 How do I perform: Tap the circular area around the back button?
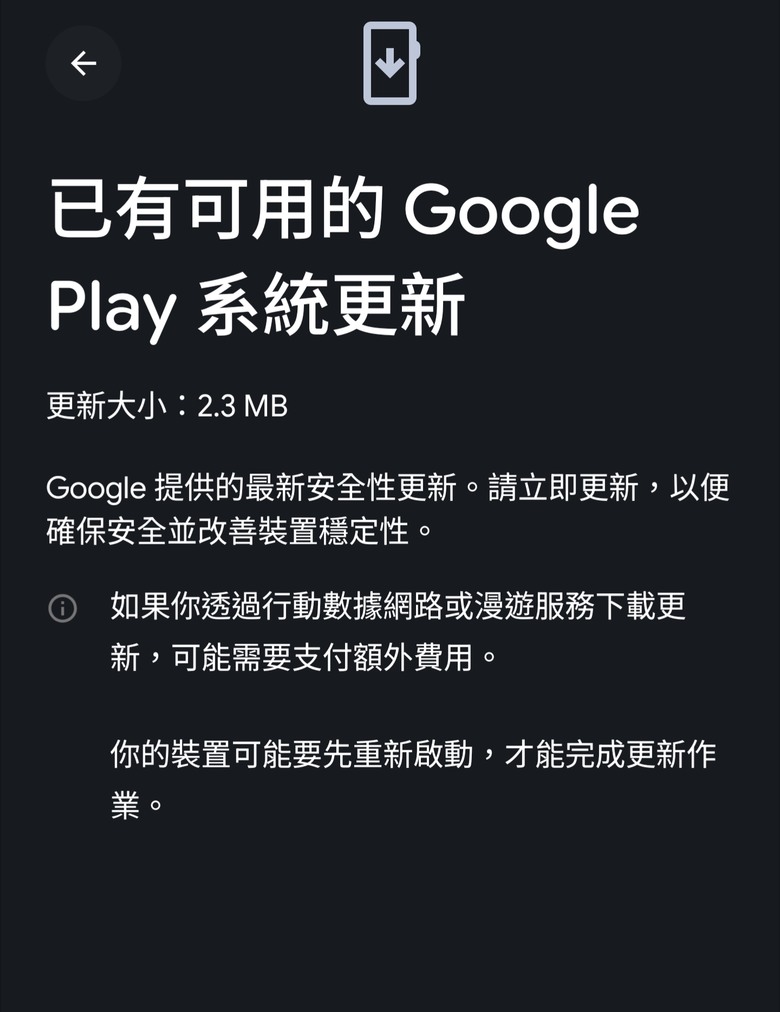[x=83, y=62]
